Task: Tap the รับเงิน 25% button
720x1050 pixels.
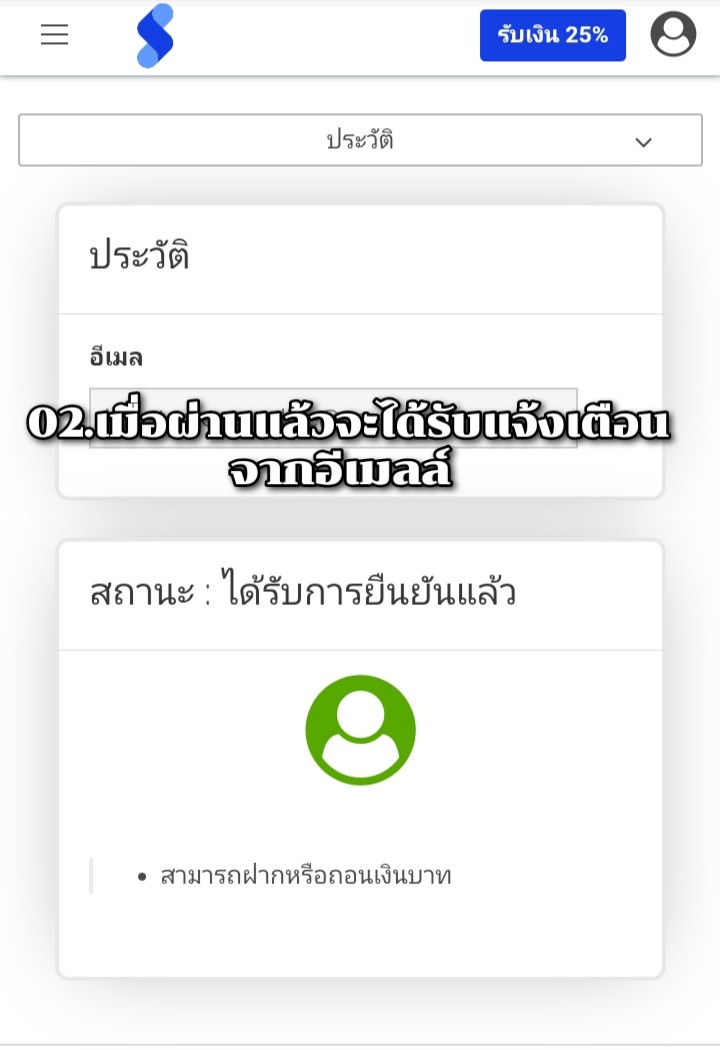Action: click(552, 36)
